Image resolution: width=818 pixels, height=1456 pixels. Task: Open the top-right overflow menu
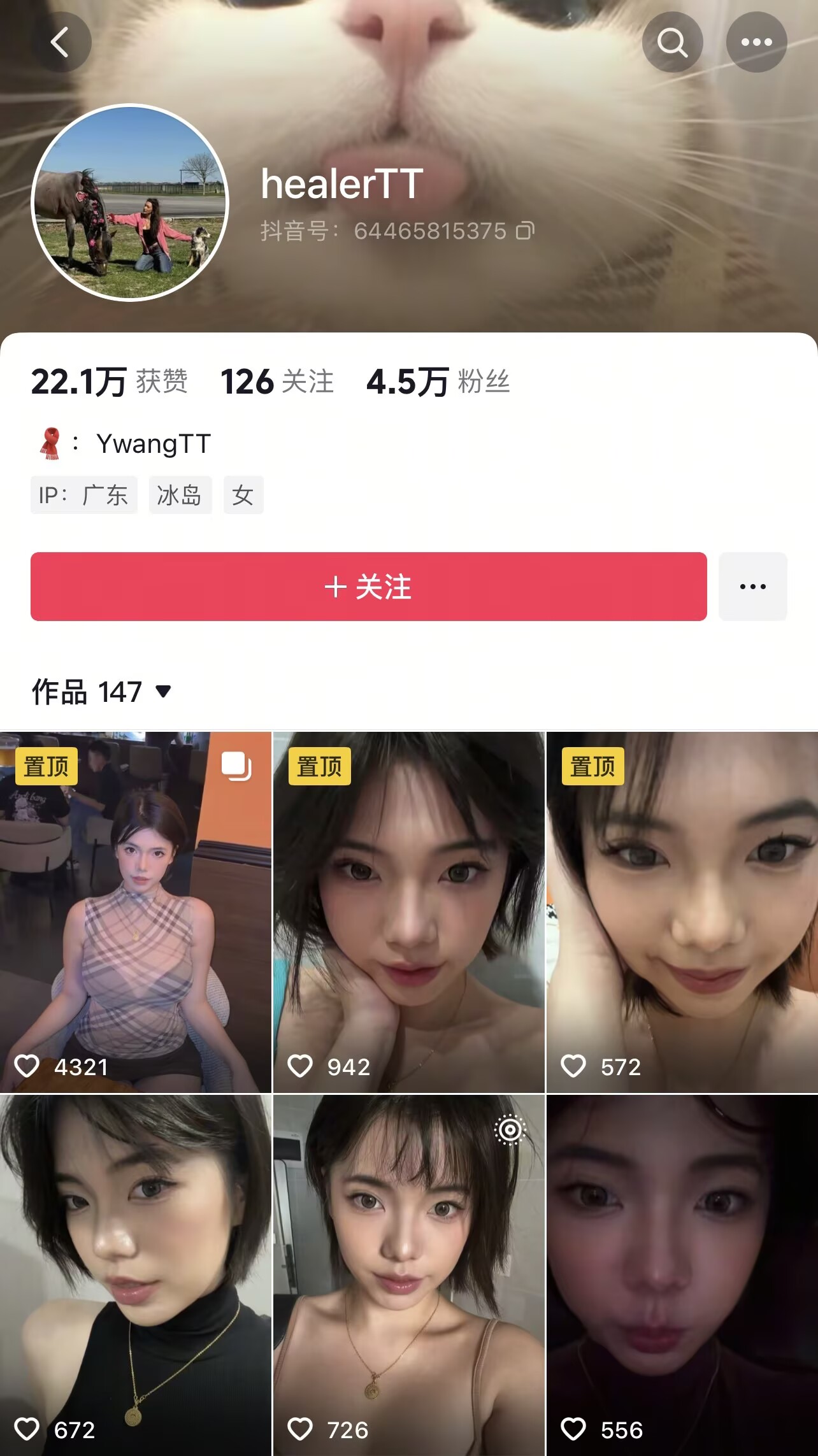[756, 43]
